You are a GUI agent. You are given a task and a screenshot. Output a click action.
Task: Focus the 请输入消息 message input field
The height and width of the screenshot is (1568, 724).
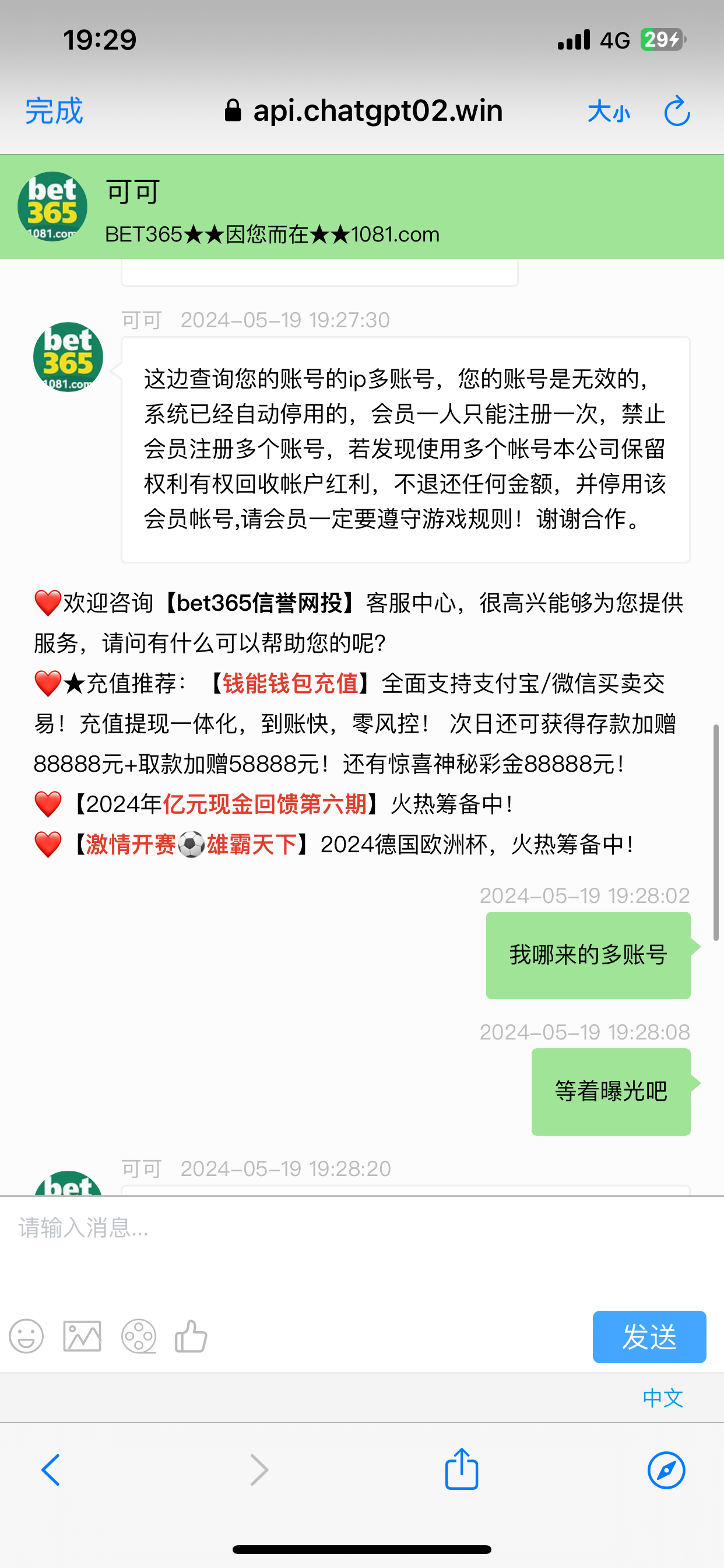[x=359, y=1242]
